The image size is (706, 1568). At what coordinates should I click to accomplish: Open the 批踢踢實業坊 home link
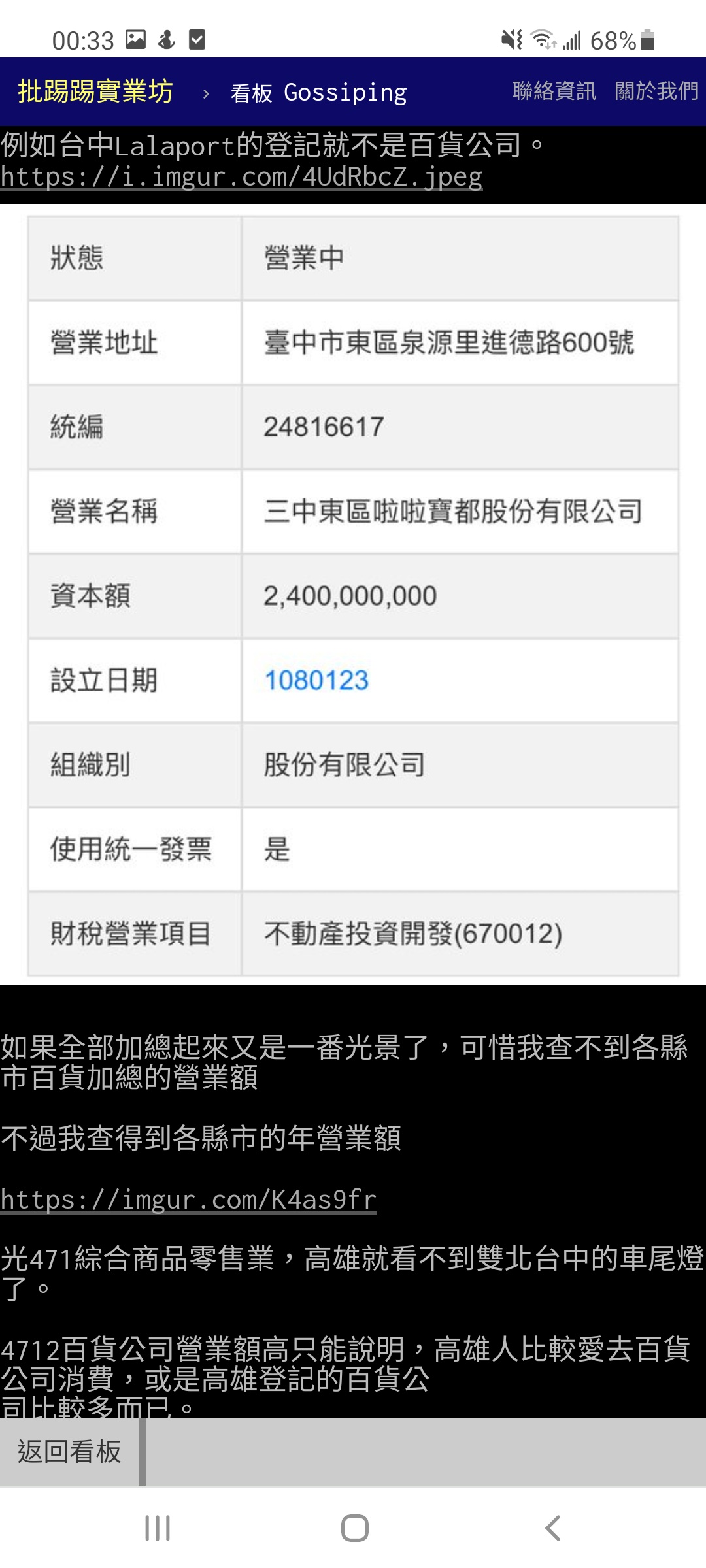point(95,91)
